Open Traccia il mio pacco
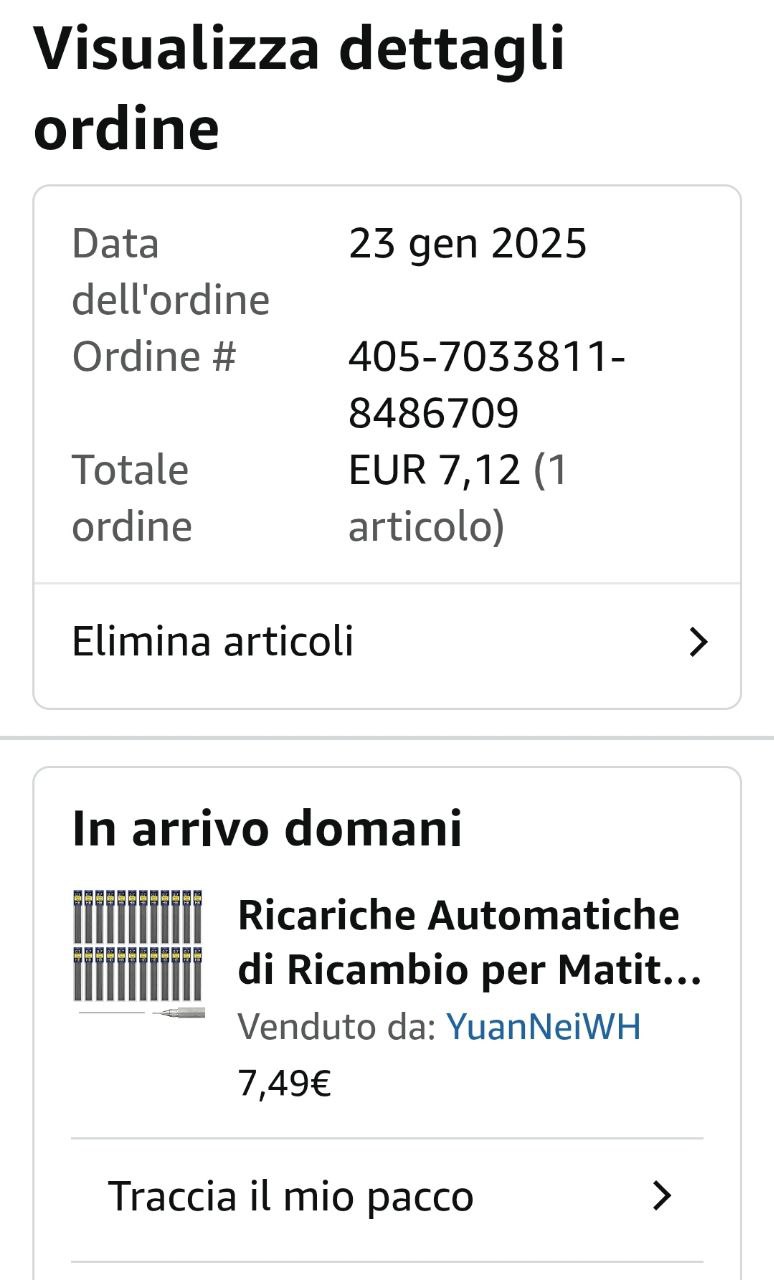 [387, 1196]
